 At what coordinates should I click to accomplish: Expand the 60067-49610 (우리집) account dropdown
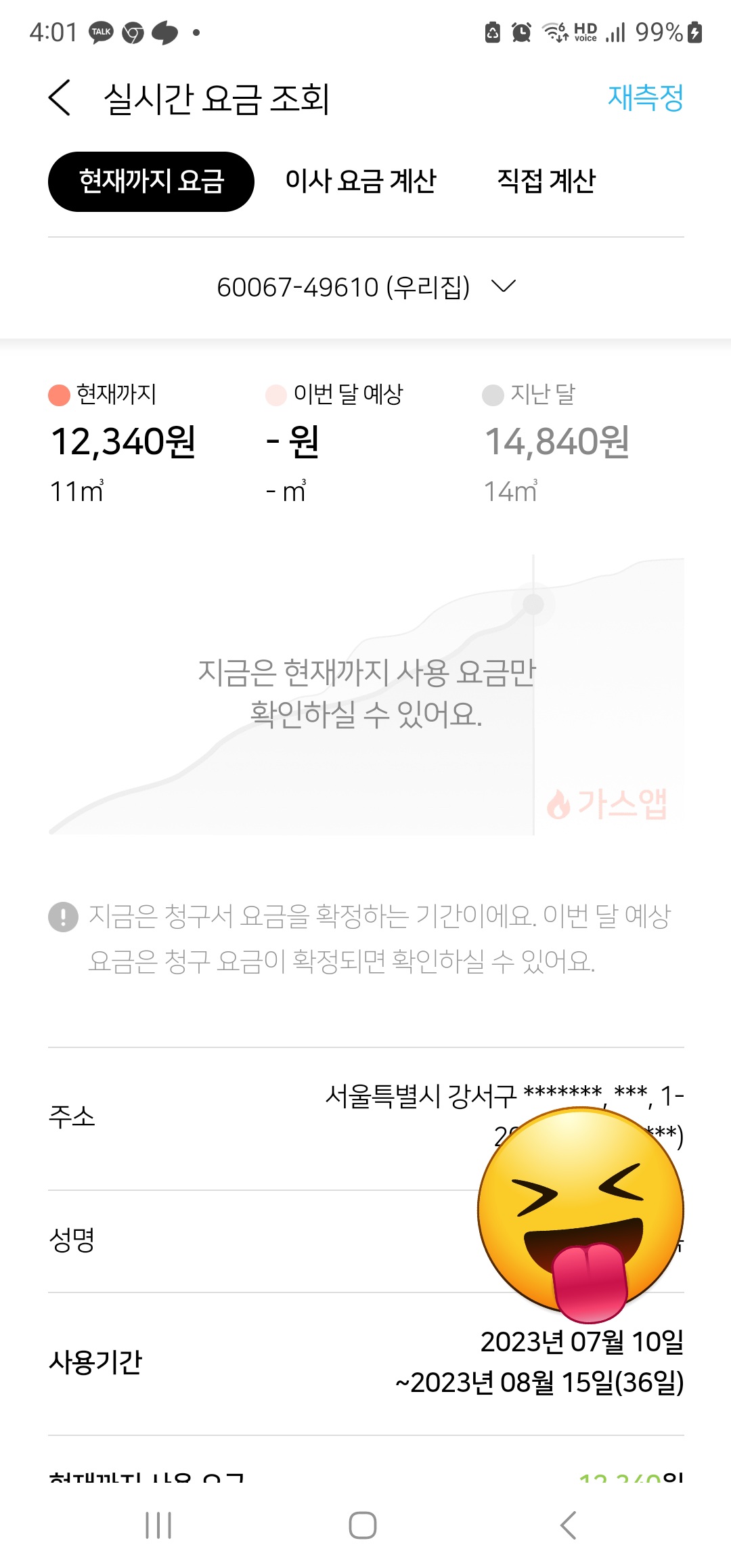[x=365, y=287]
